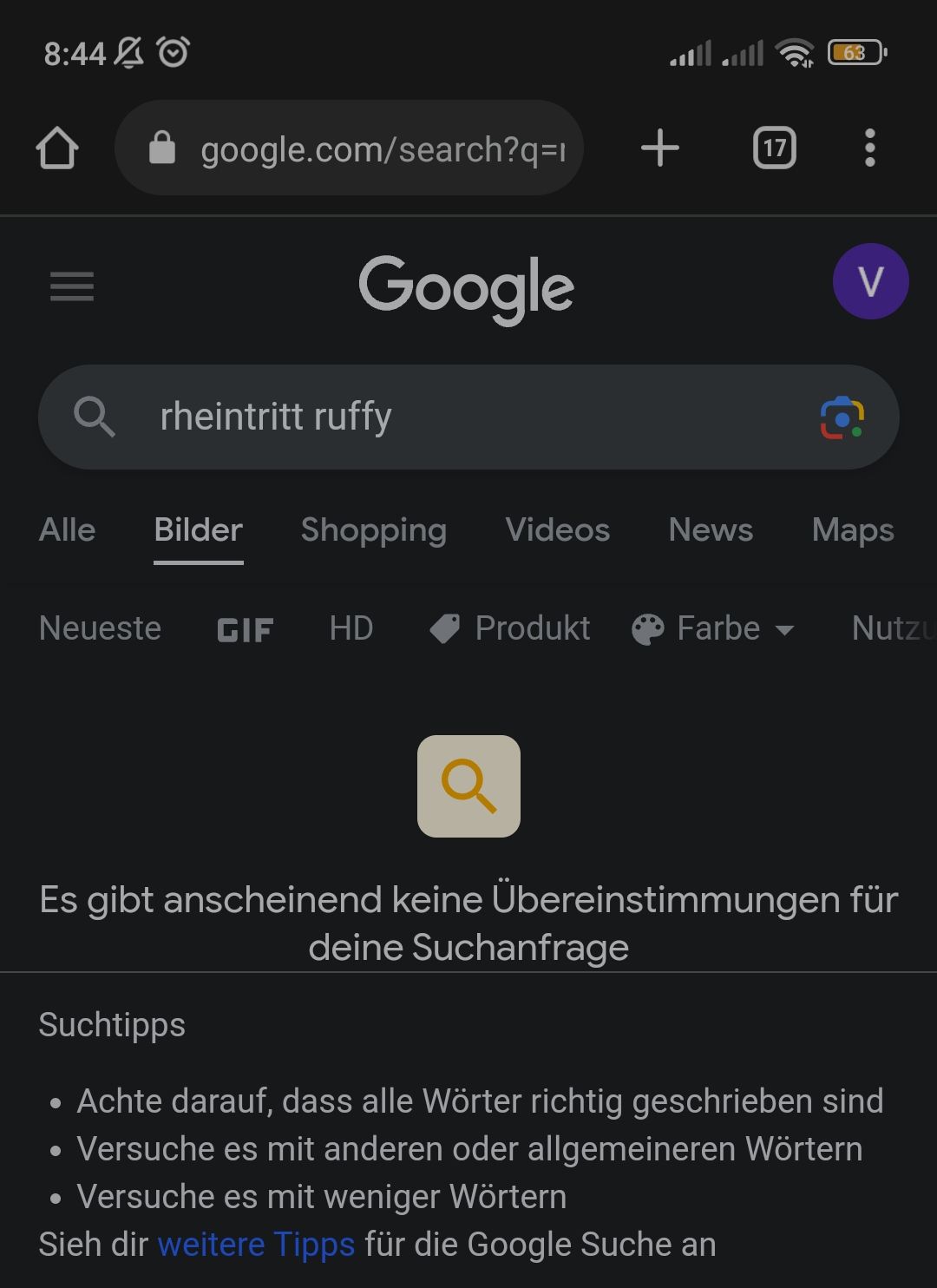
Task: Filter results by GIF
Action: 245,629
